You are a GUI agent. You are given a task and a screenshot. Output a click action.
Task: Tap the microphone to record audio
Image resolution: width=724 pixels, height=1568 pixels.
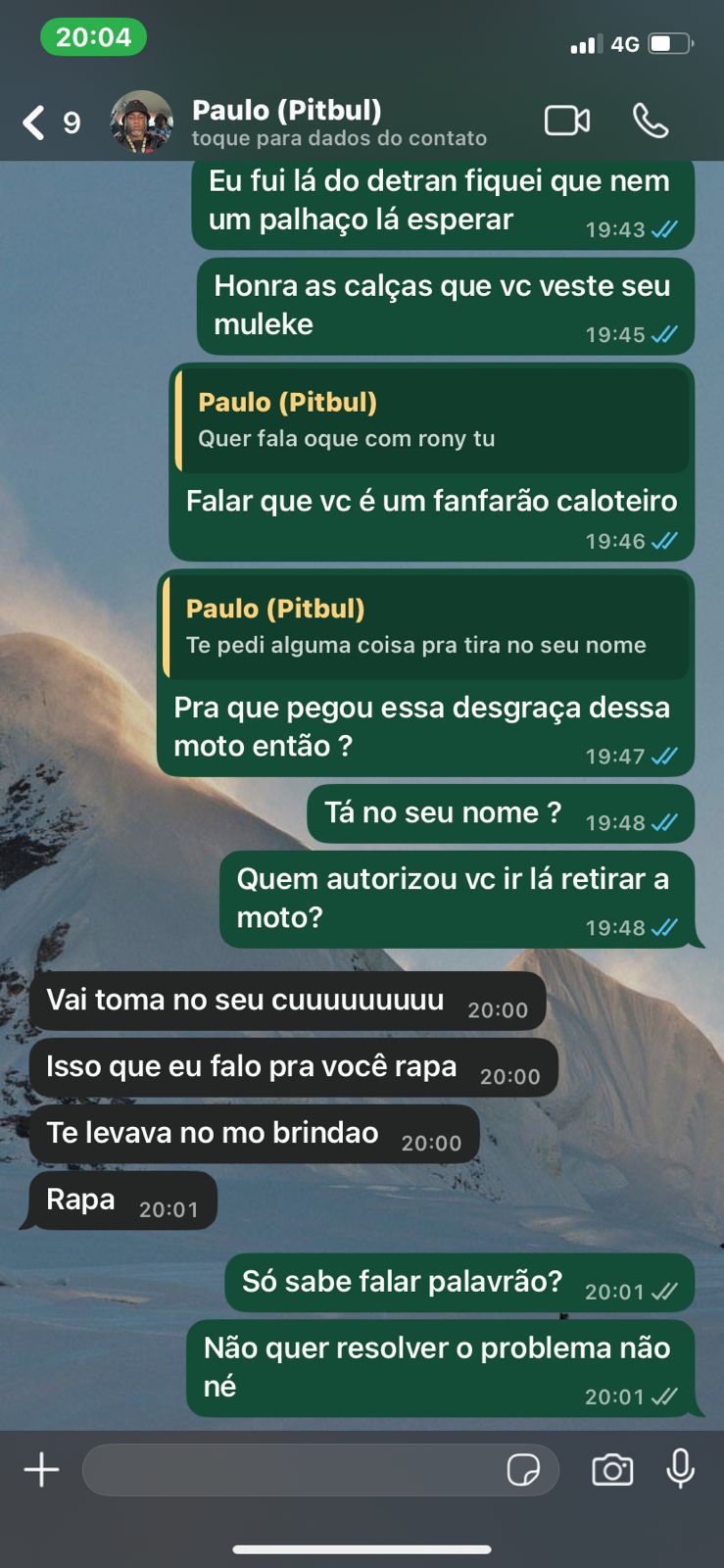pos(680,1469)
